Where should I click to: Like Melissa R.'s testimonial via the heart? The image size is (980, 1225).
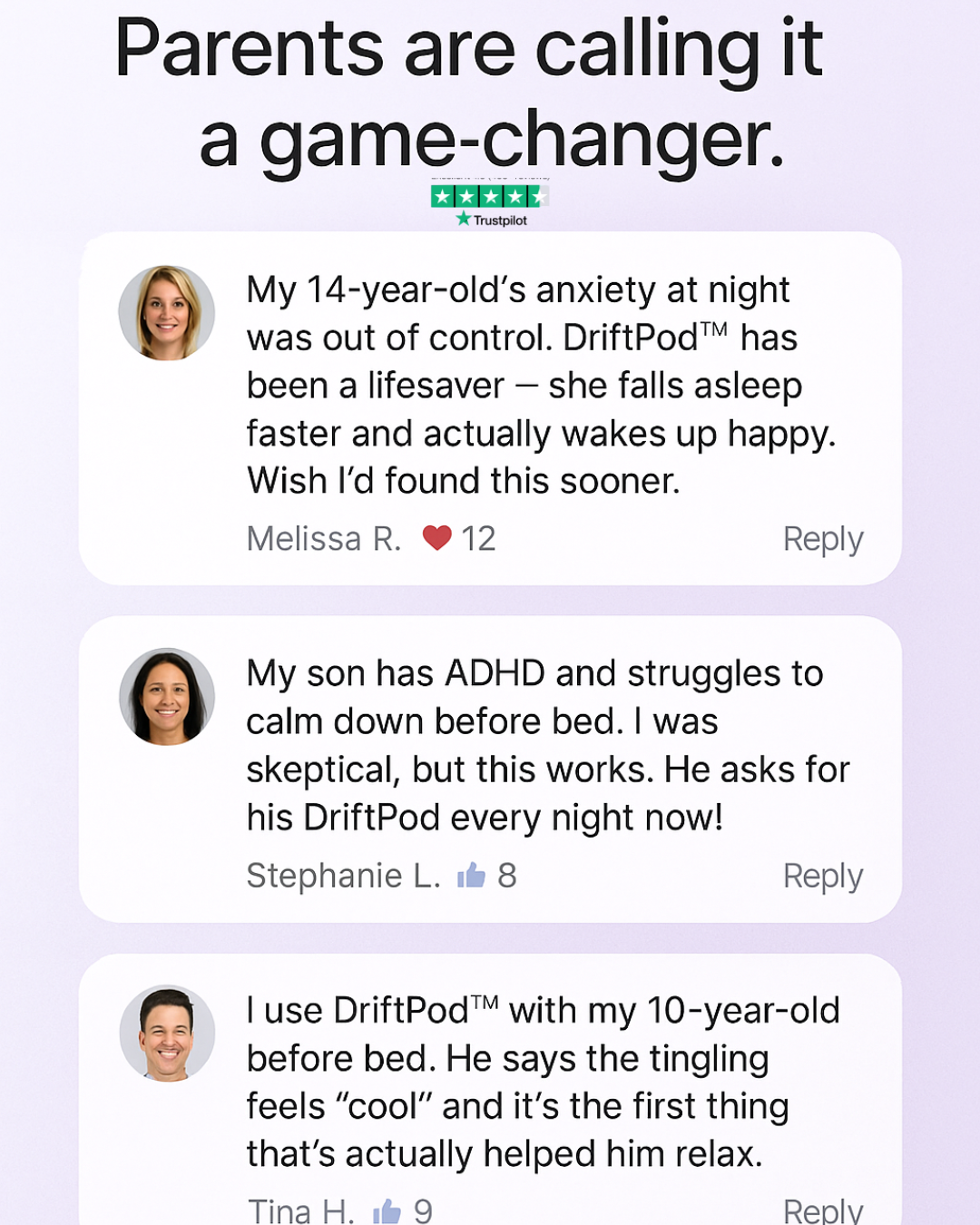[x=436, y=537]
